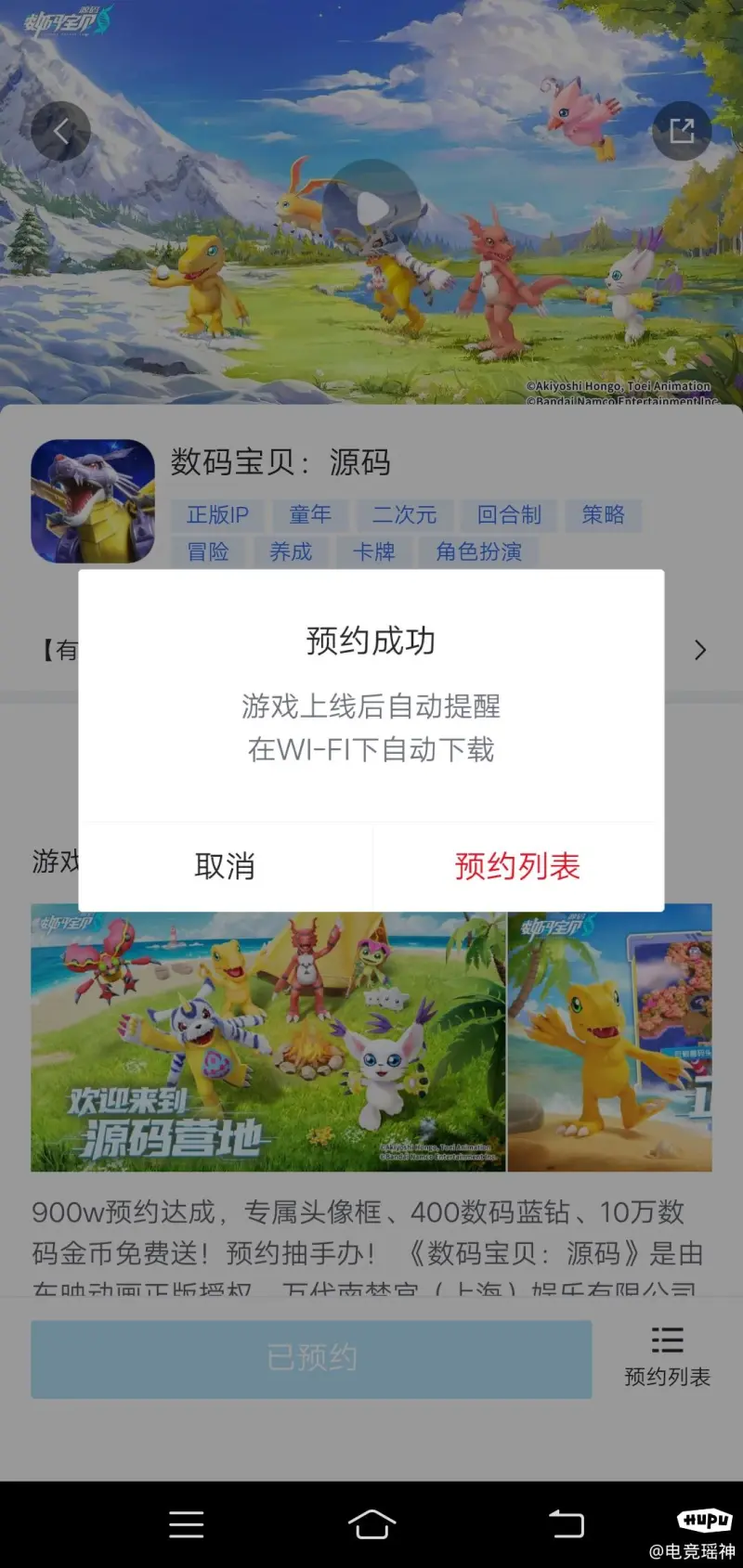The image size is (743, 1568).
Task: Select the 角色扮演 tag
Action: [x=478, y=551]
